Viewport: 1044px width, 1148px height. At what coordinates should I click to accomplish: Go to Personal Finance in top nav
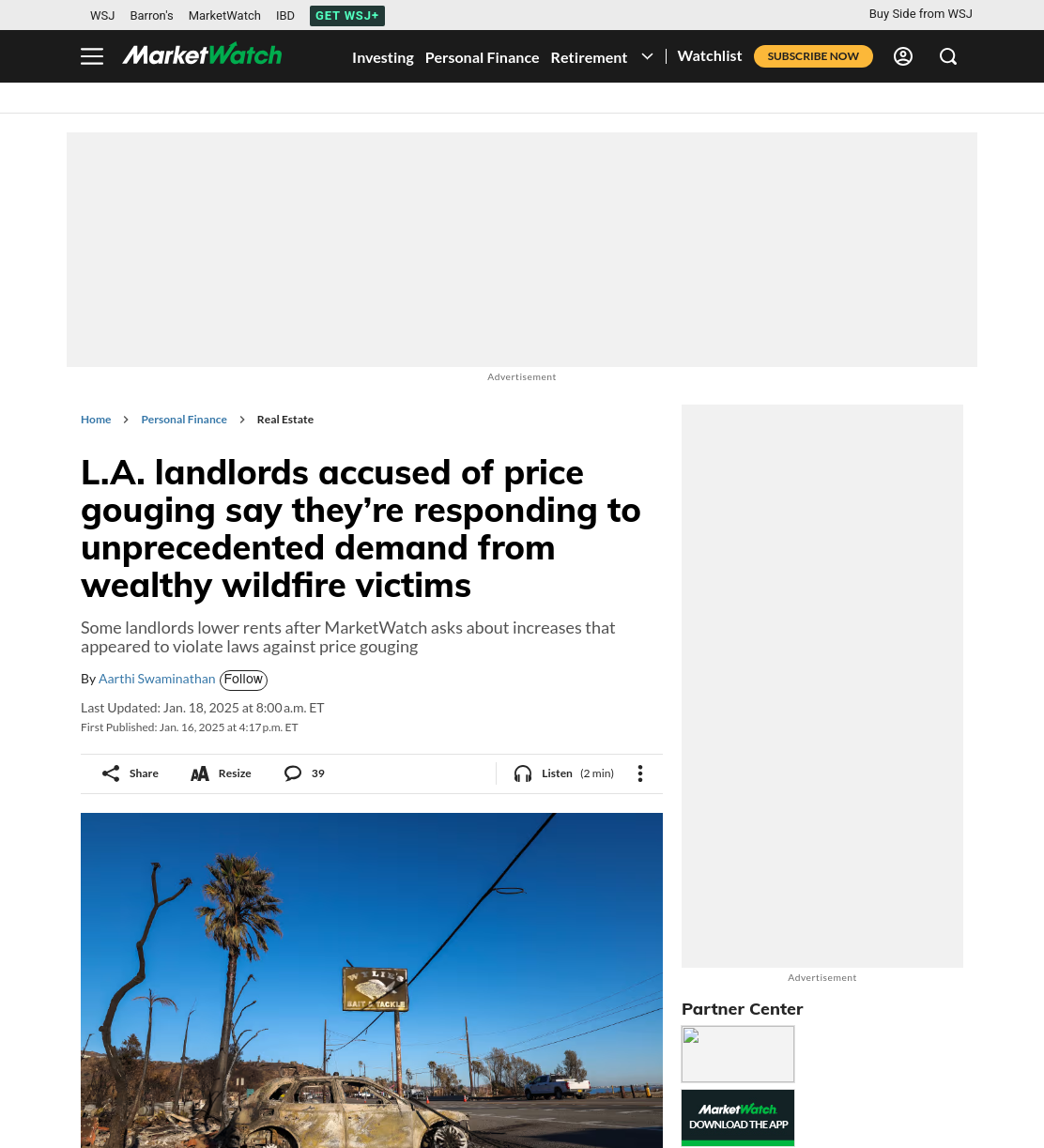pos(482,57)
